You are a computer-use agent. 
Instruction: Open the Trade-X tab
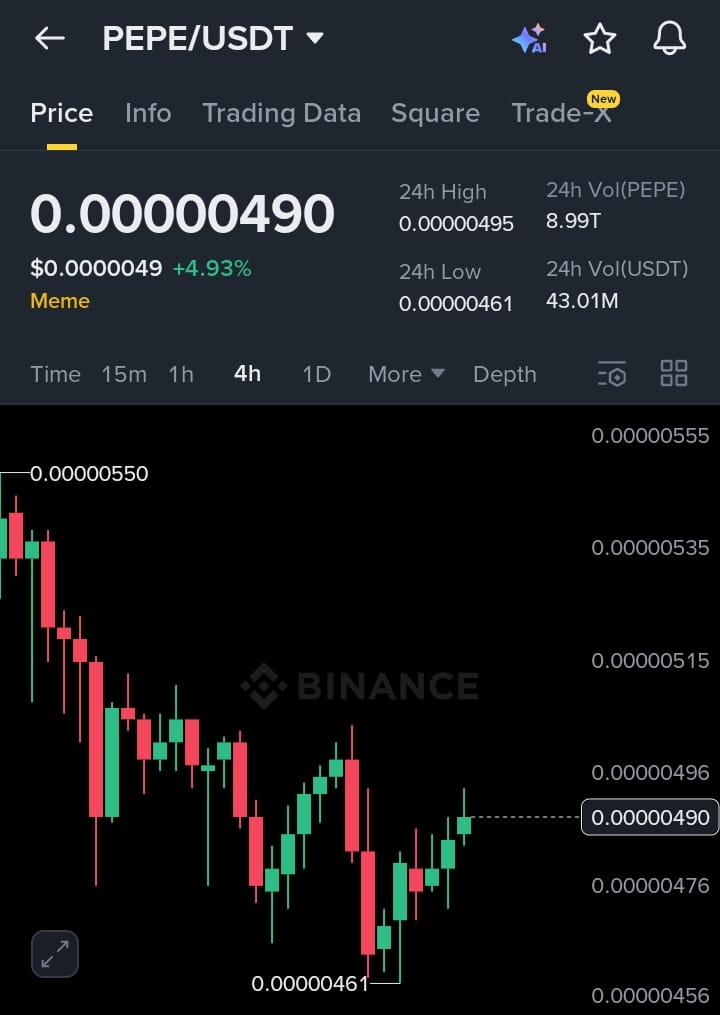tap(561, 113)
